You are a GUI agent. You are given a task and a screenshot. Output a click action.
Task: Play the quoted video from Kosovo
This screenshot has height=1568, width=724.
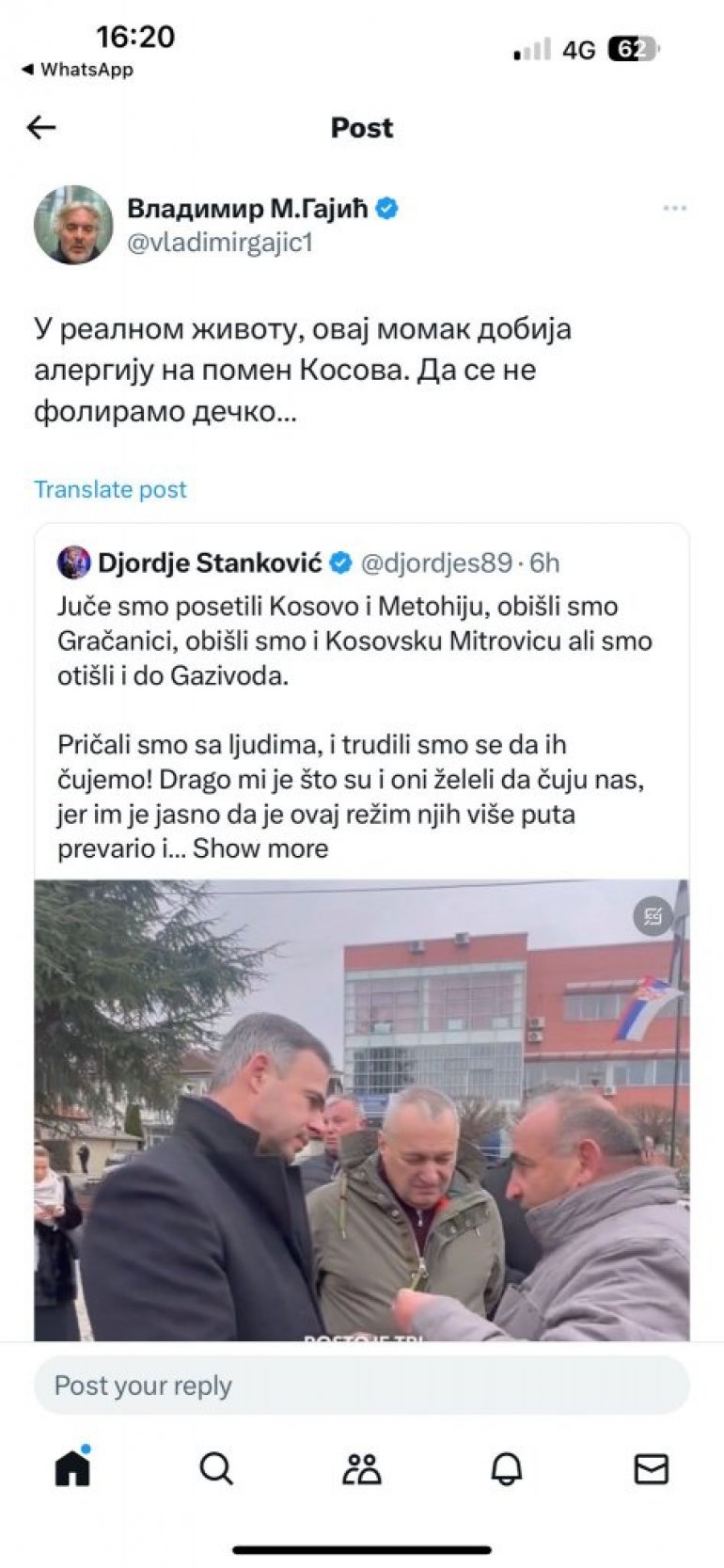362,1110
